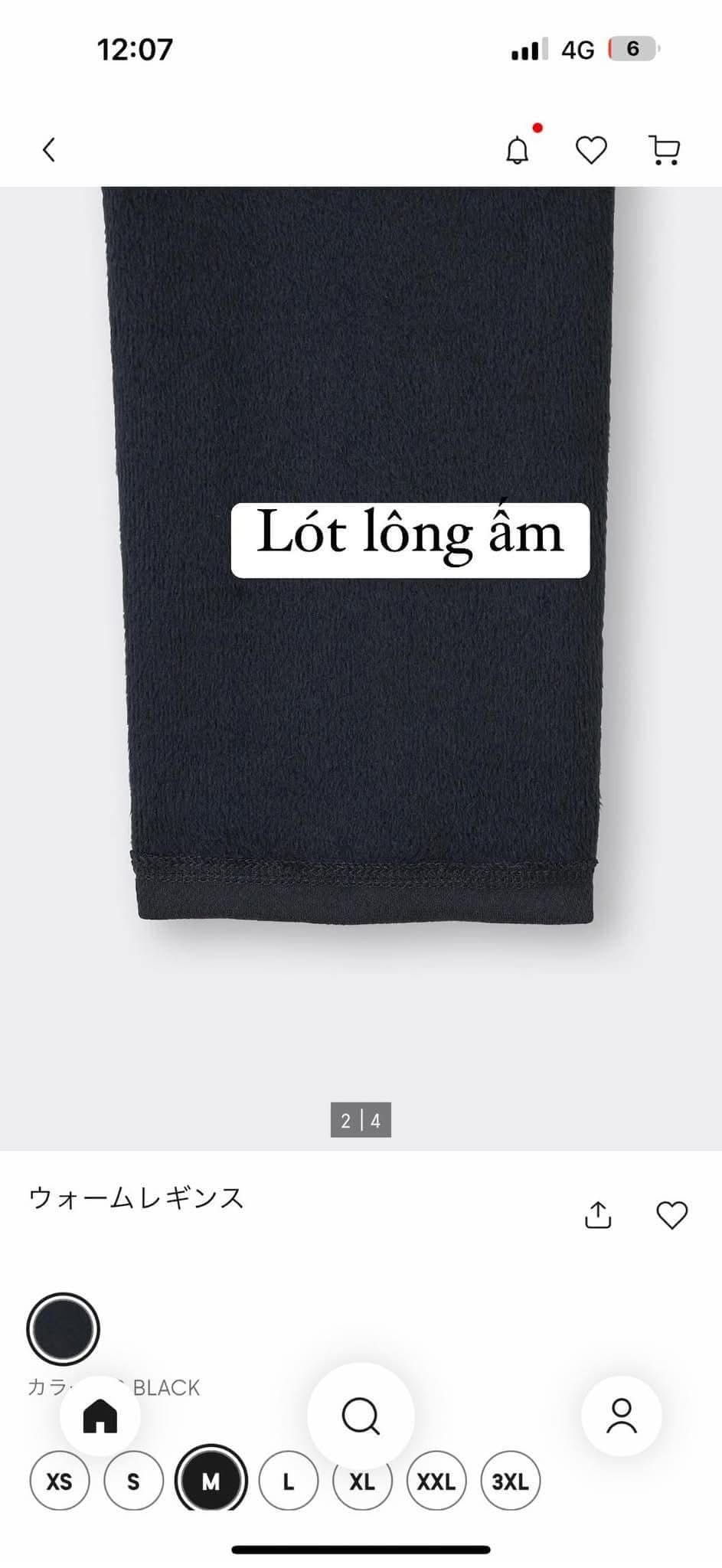Go to the home tab
Image resolution: width=722 pixels, height=1568 pixels.
100,1416
